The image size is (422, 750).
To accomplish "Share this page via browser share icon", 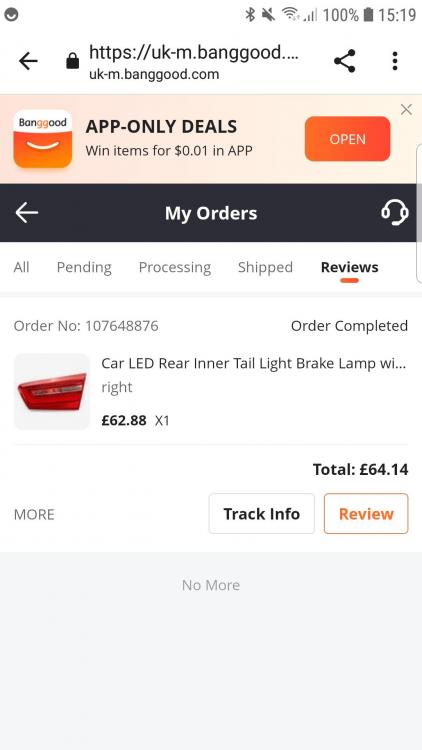I will (344, 61).
